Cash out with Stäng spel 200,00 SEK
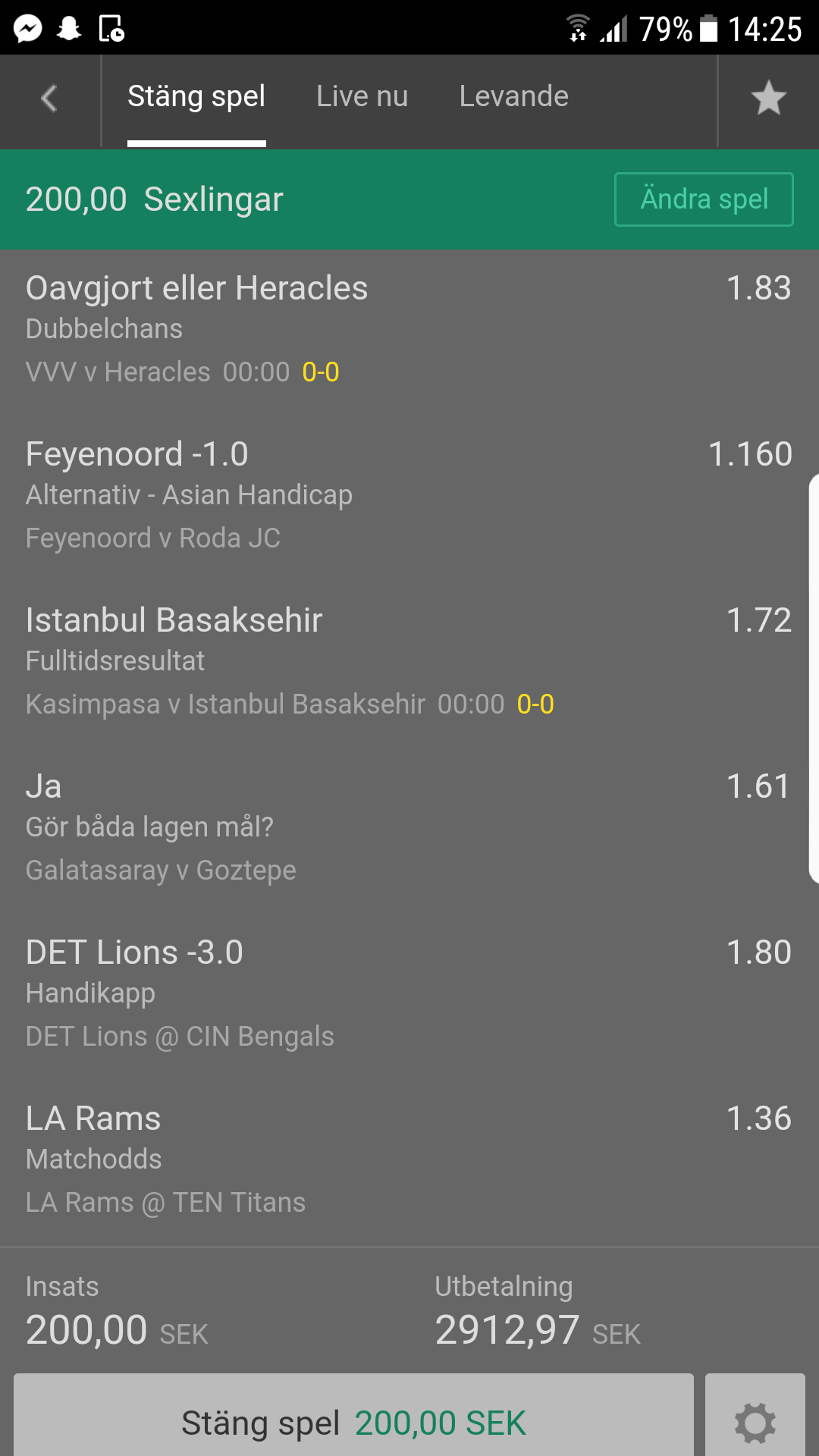 click(x=353, y=1415)
